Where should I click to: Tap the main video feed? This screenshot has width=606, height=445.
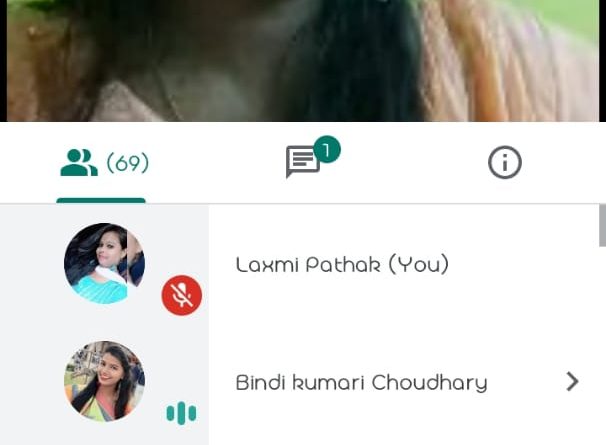point(303,60)
